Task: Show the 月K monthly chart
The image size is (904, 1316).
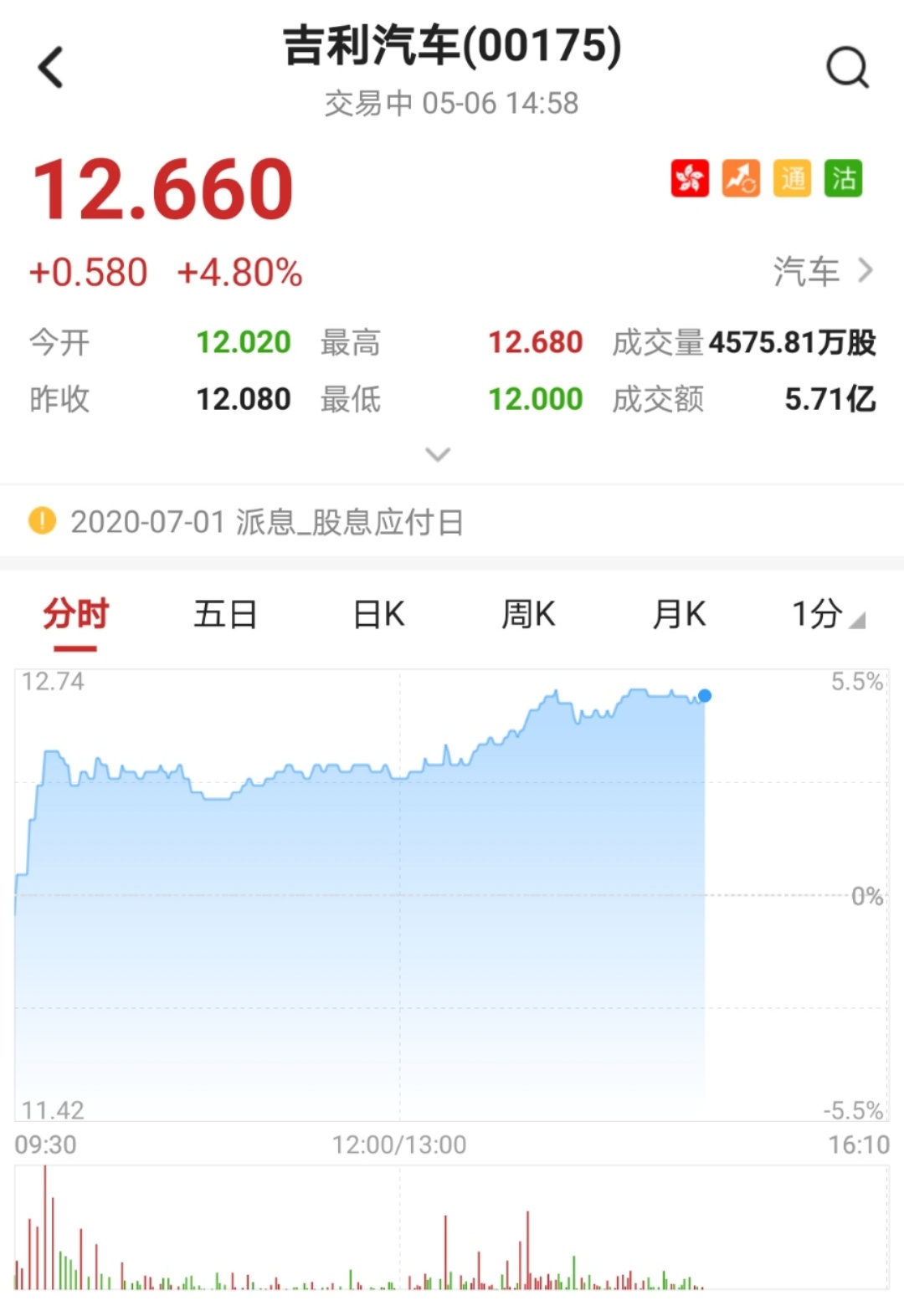Action: 679,615
